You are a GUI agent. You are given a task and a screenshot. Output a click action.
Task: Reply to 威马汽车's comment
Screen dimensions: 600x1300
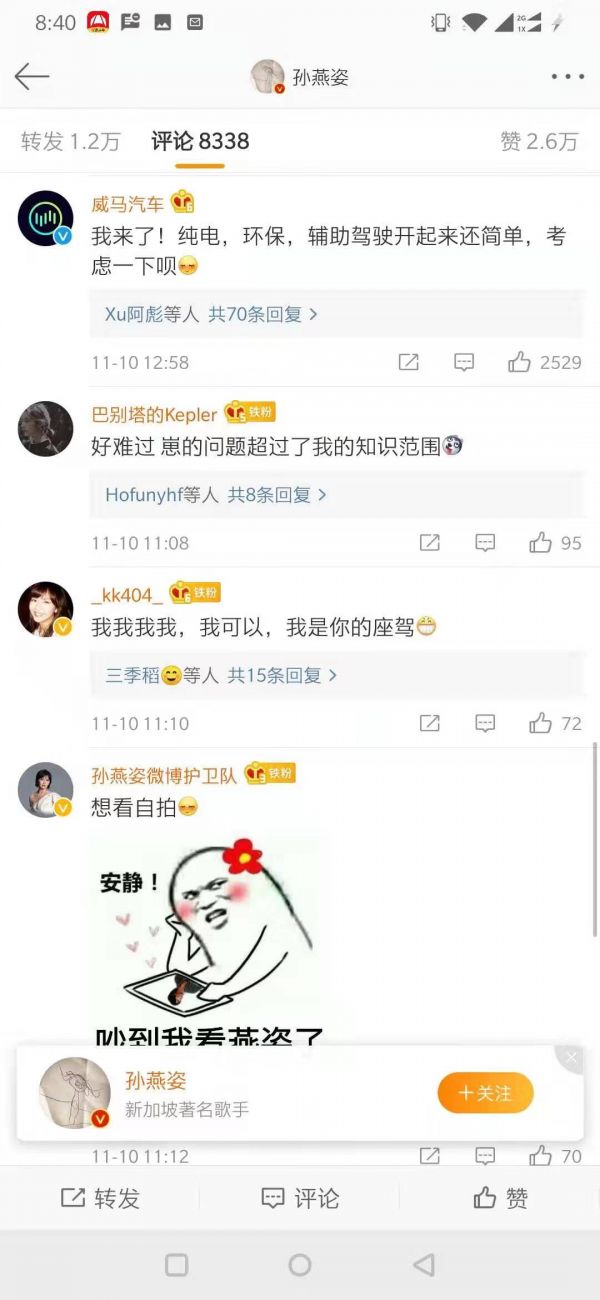point(464,362)
